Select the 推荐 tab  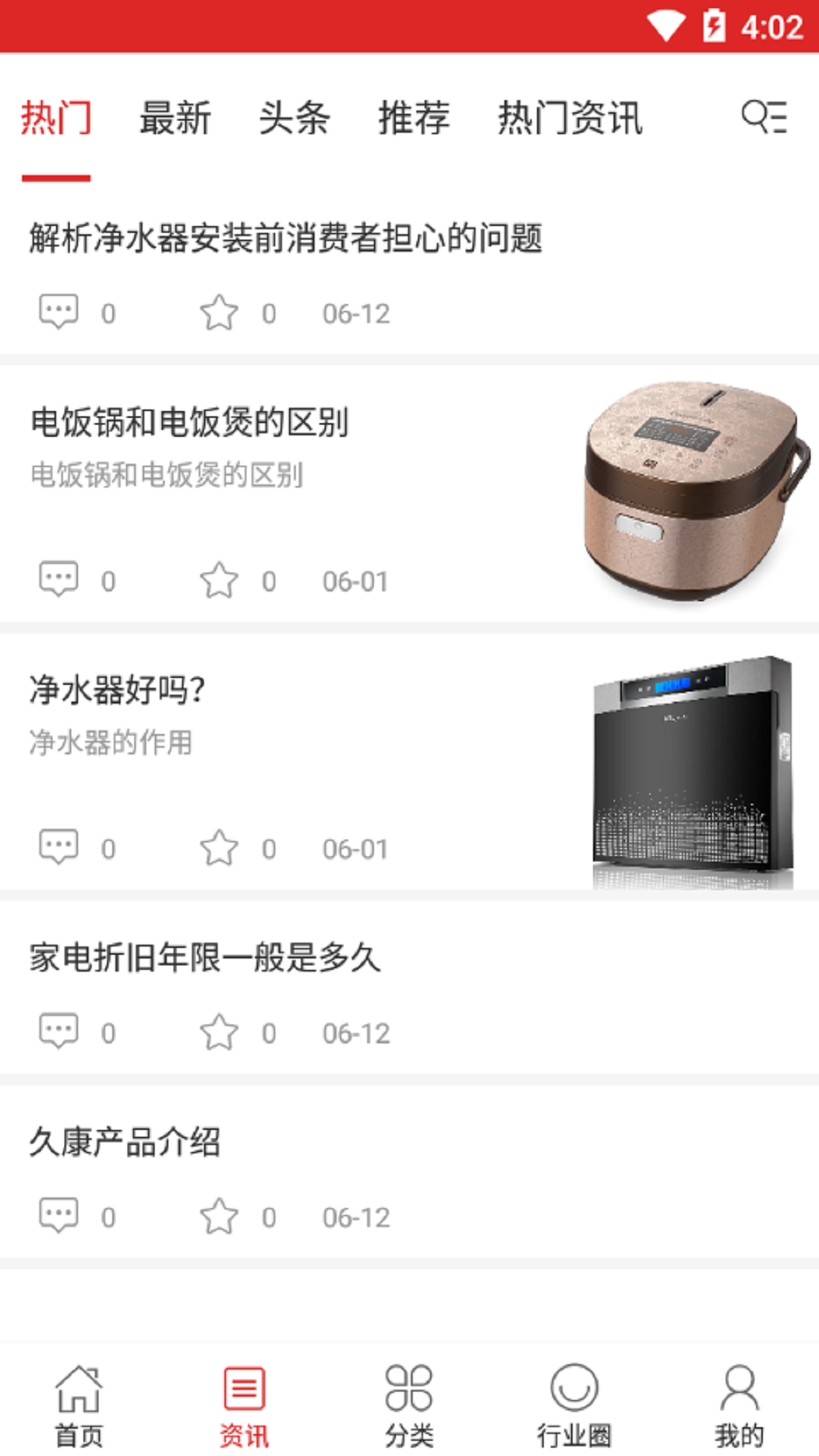pos(414,118)
